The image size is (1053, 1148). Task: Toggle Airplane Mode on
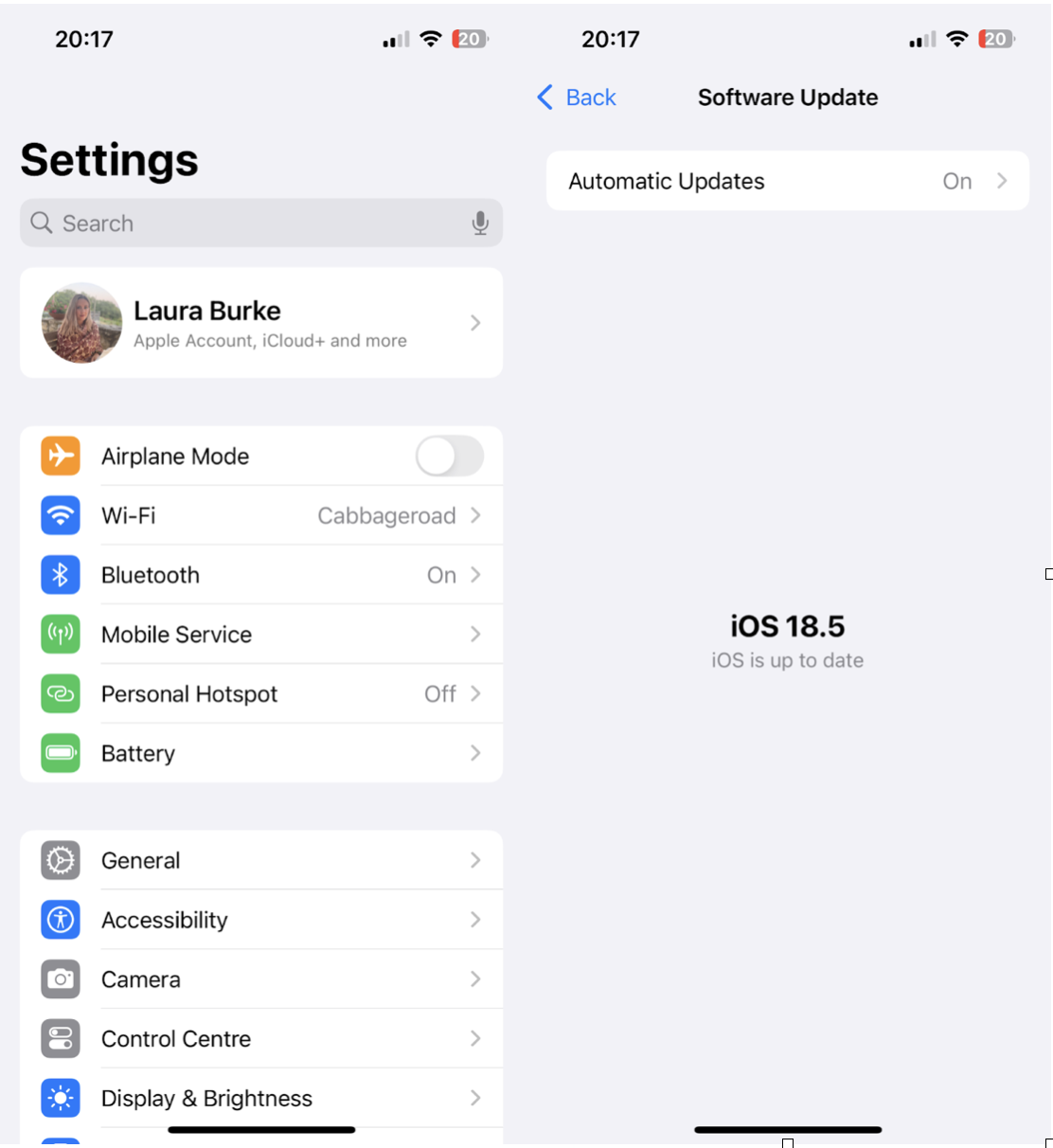pyautogui.click(x=450, y=457)
